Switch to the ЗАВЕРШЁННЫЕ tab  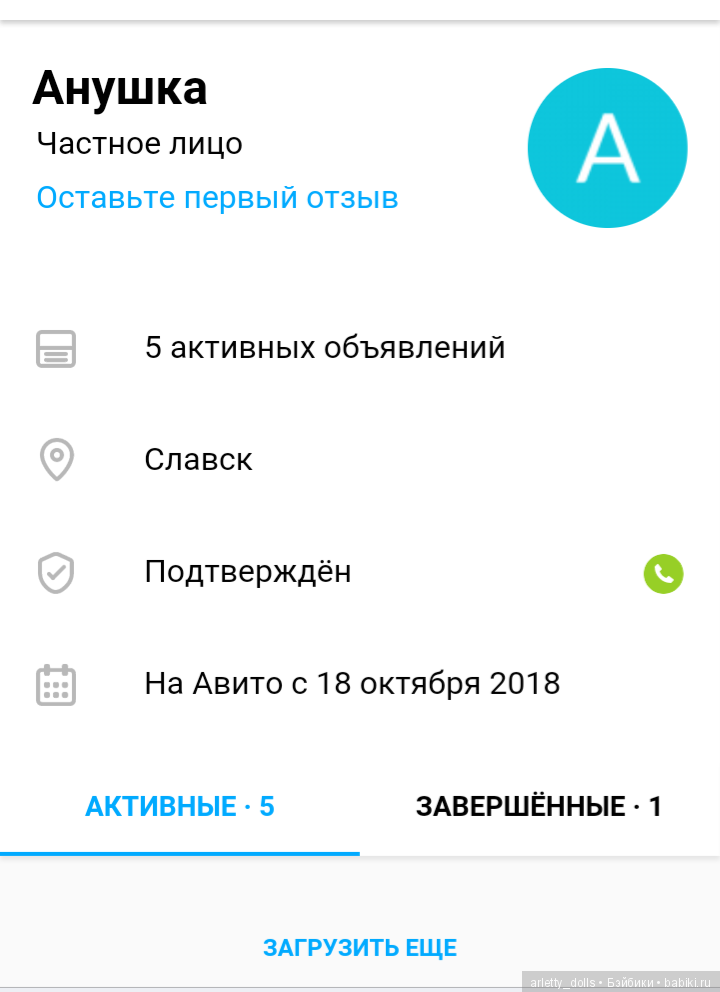539,806
